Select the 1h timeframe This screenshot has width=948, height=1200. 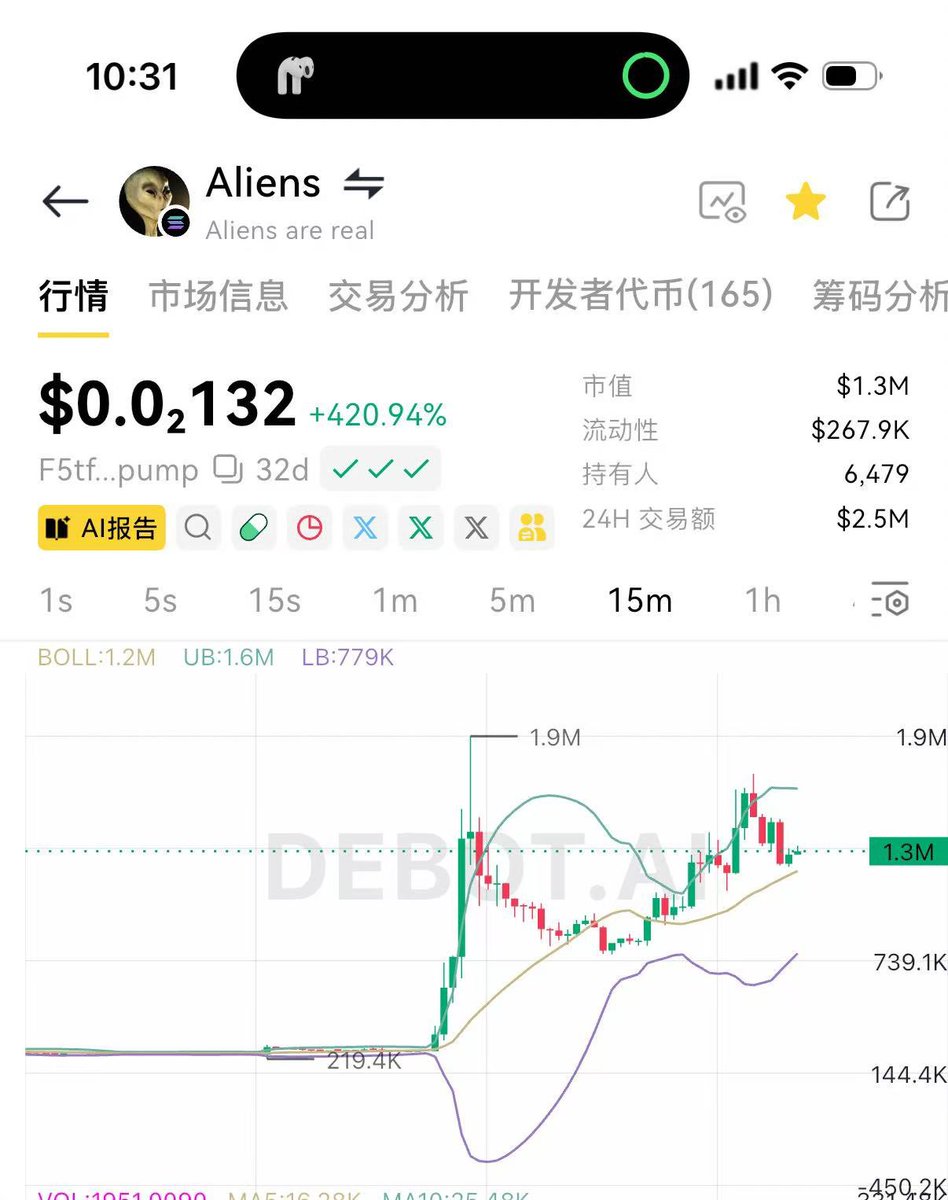[x=762, y=601]
